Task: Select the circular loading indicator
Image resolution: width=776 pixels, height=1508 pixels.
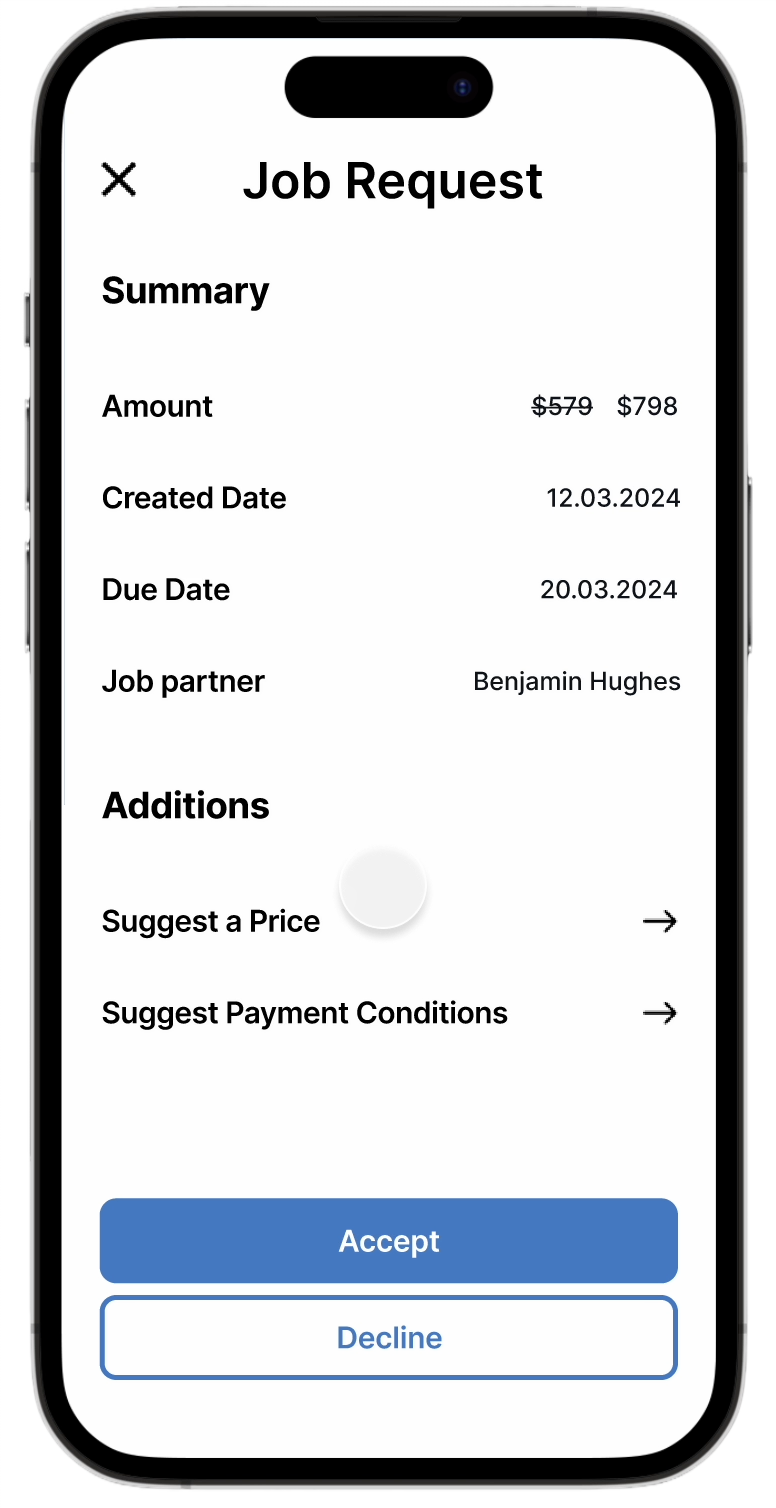Action: click(x=383, y=888)
